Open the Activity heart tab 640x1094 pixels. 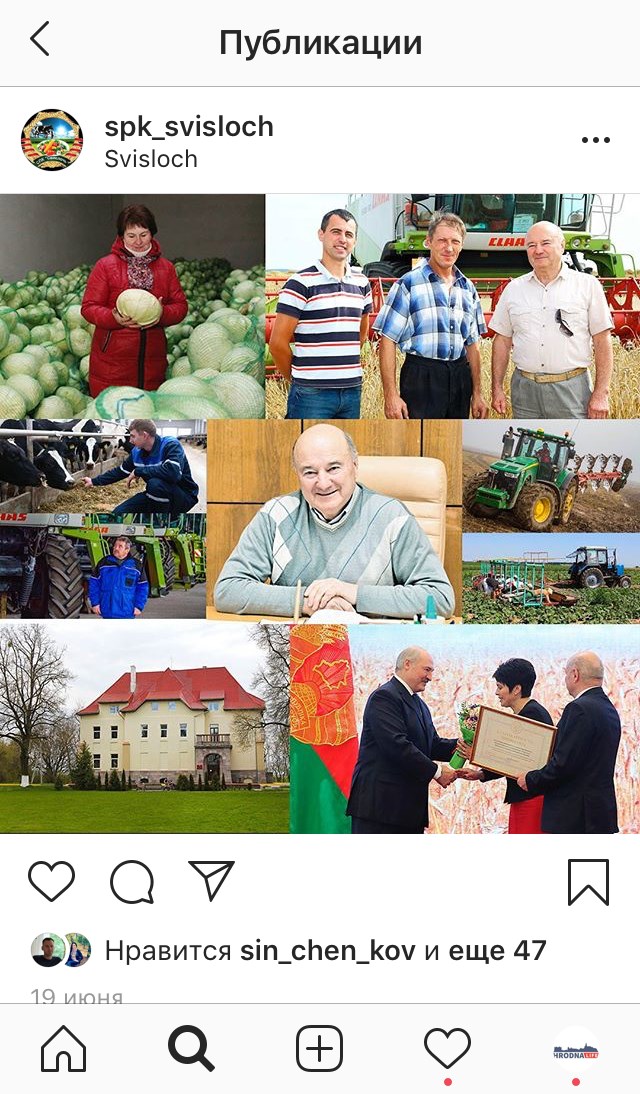(x=447, y=1050)
